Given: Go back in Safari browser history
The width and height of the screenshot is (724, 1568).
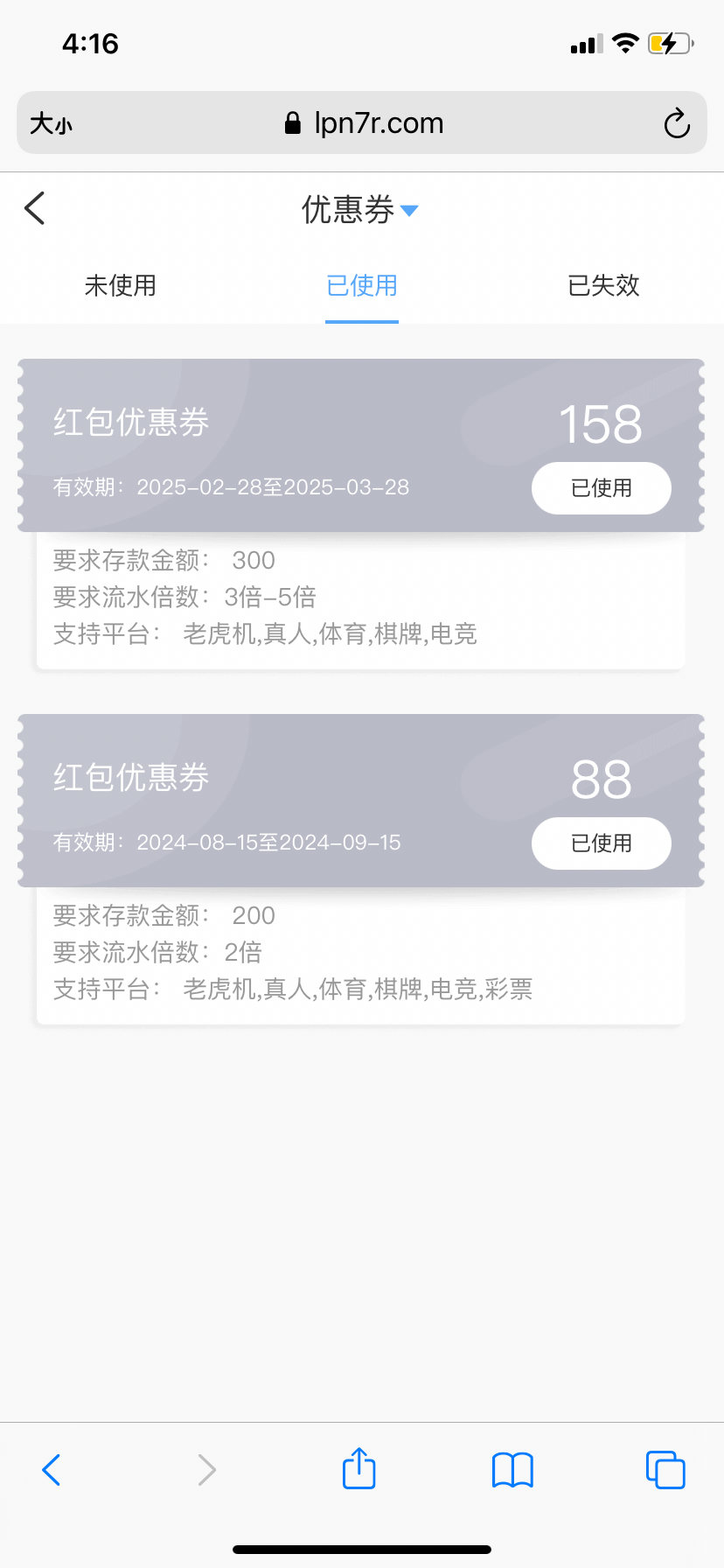Looking at the screenshot, I should click(52, 1470).
